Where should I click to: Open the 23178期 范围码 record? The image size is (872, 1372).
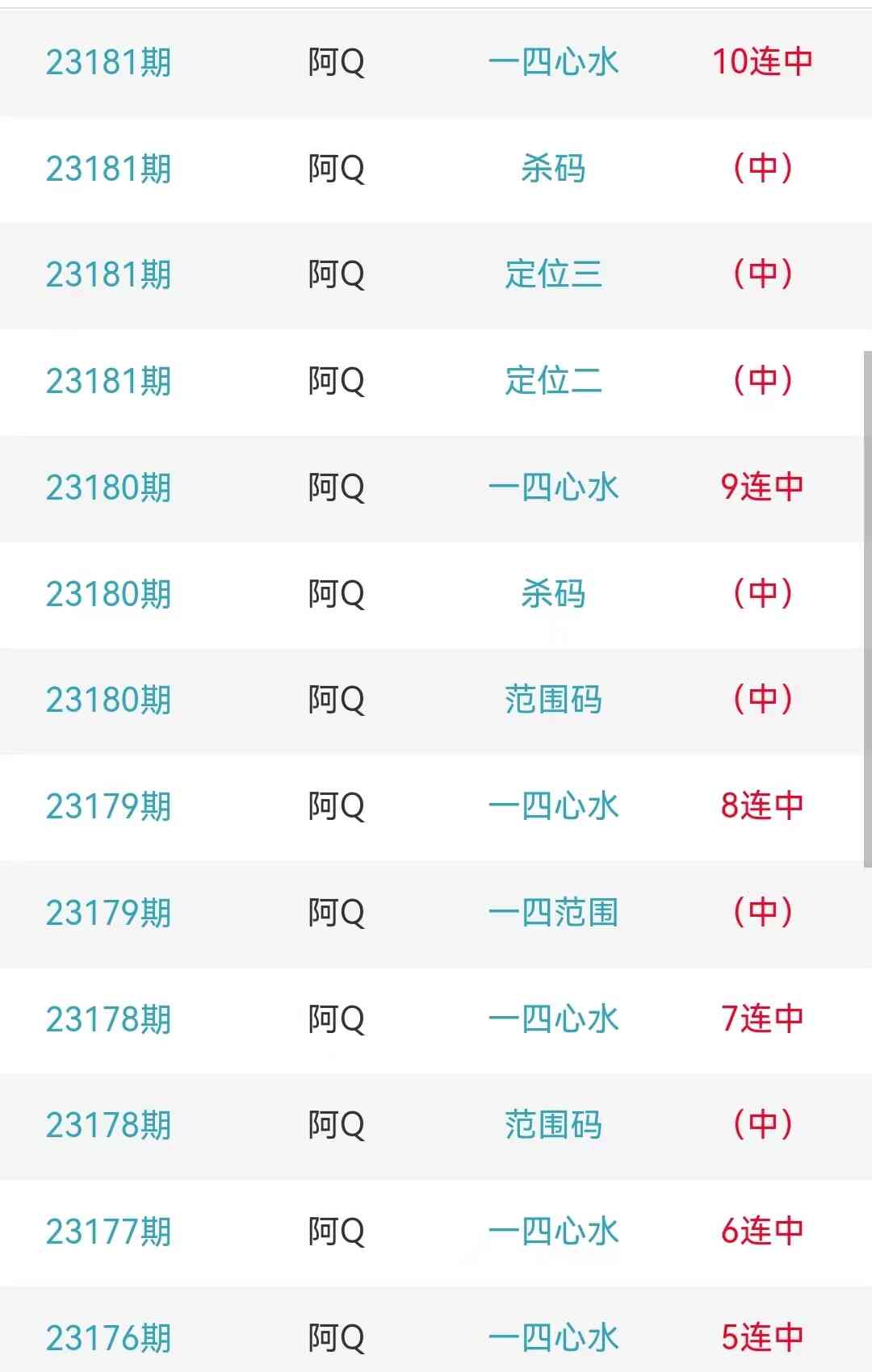coord(553,1125)
